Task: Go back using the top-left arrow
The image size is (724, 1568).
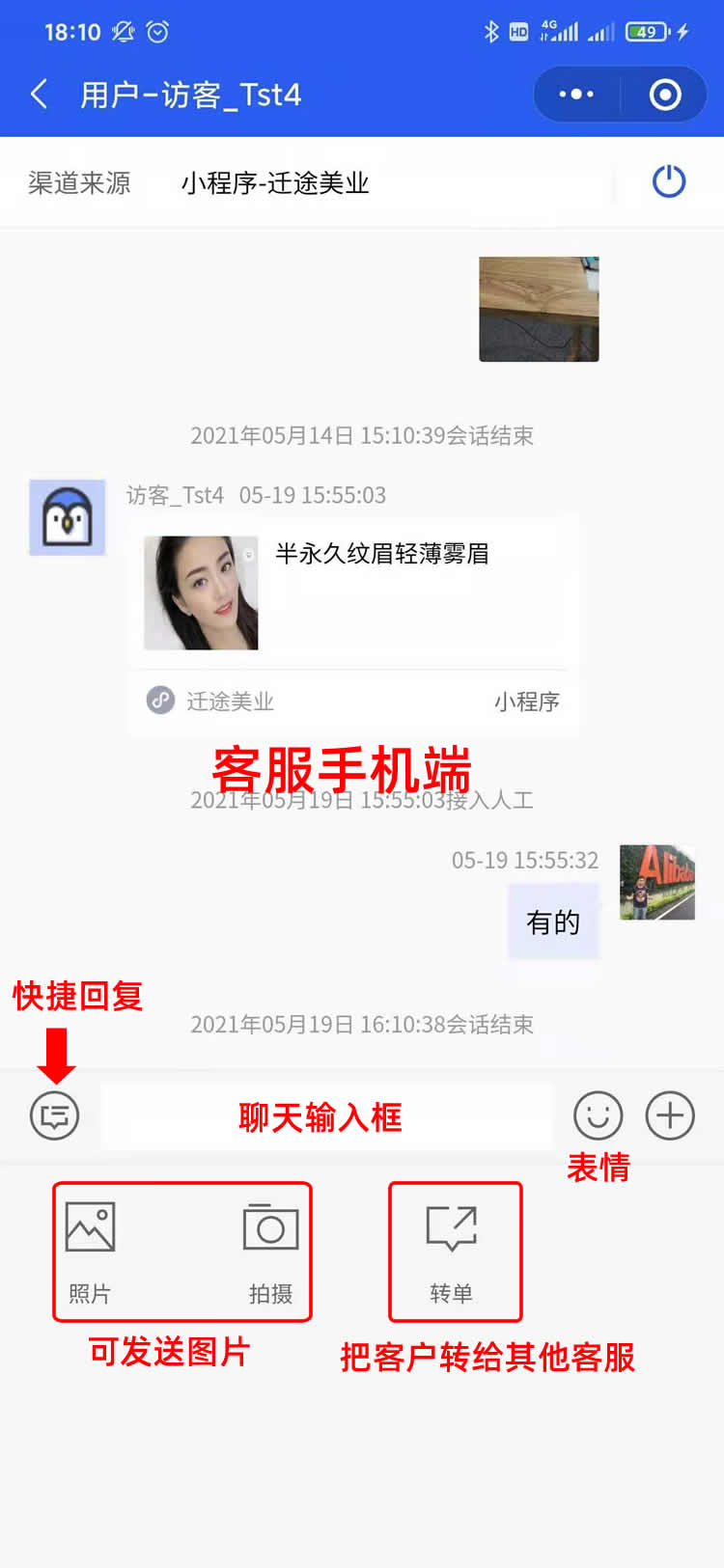Action: coord(40,95)
